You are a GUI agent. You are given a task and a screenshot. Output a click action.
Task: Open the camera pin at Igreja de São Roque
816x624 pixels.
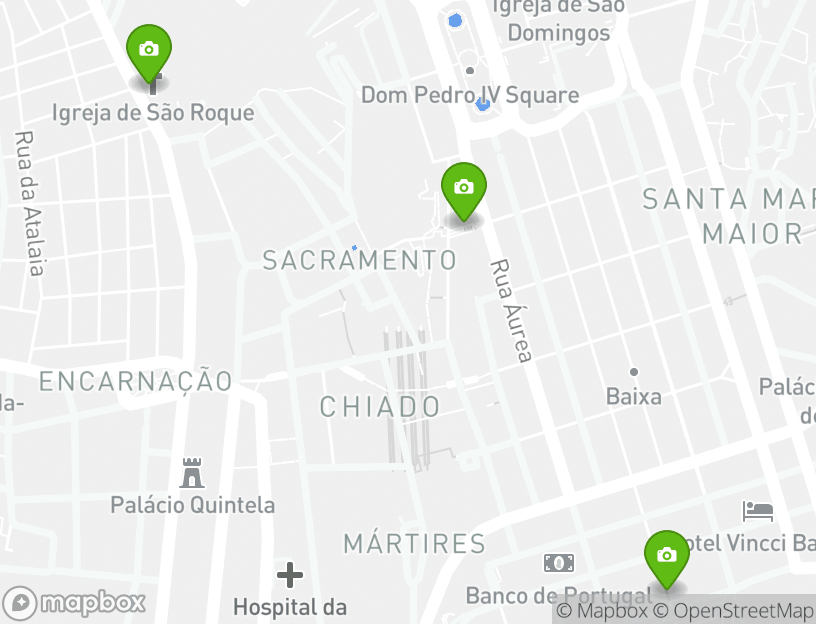(149, 50)
